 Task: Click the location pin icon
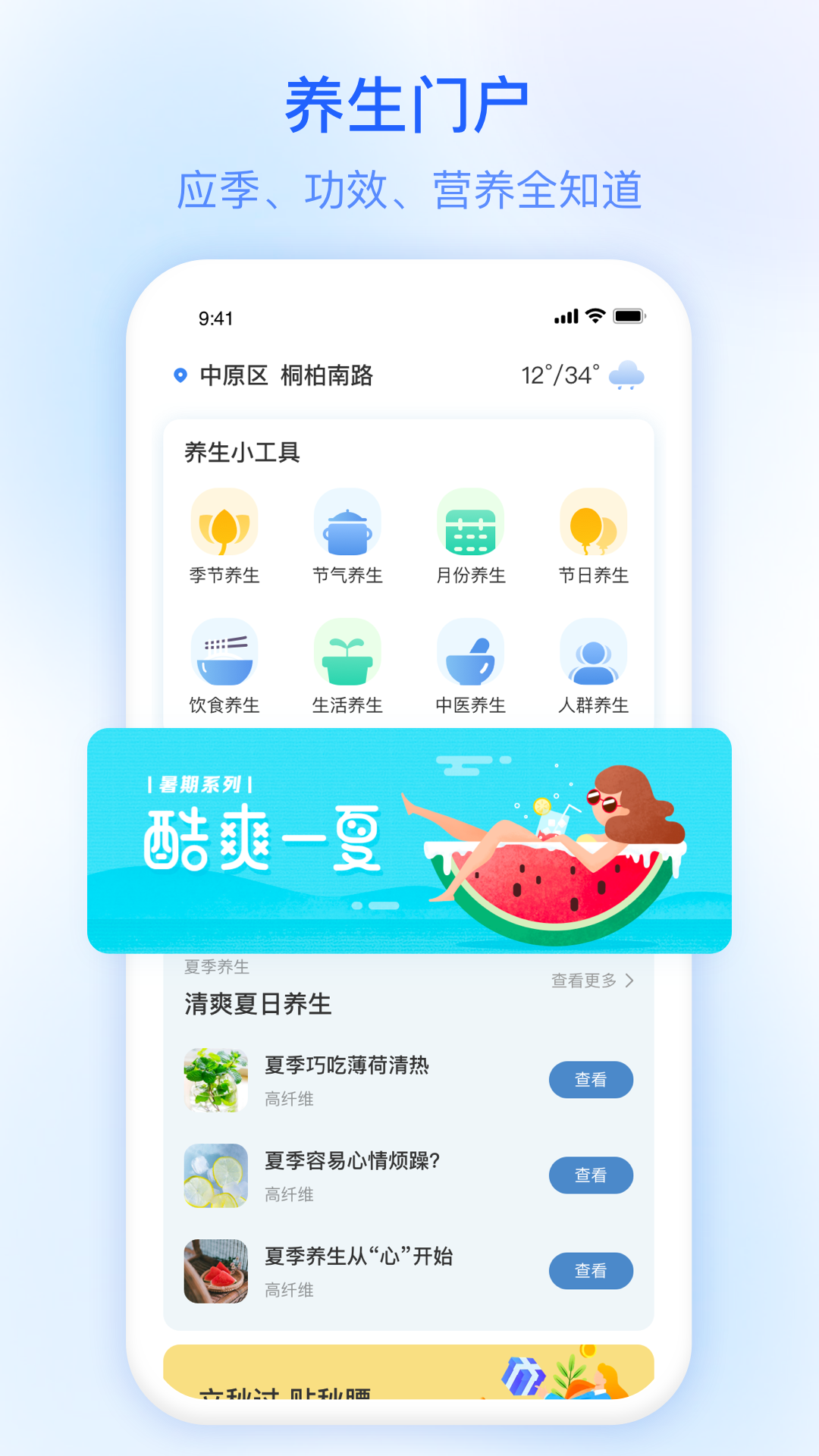pos(179,375)
